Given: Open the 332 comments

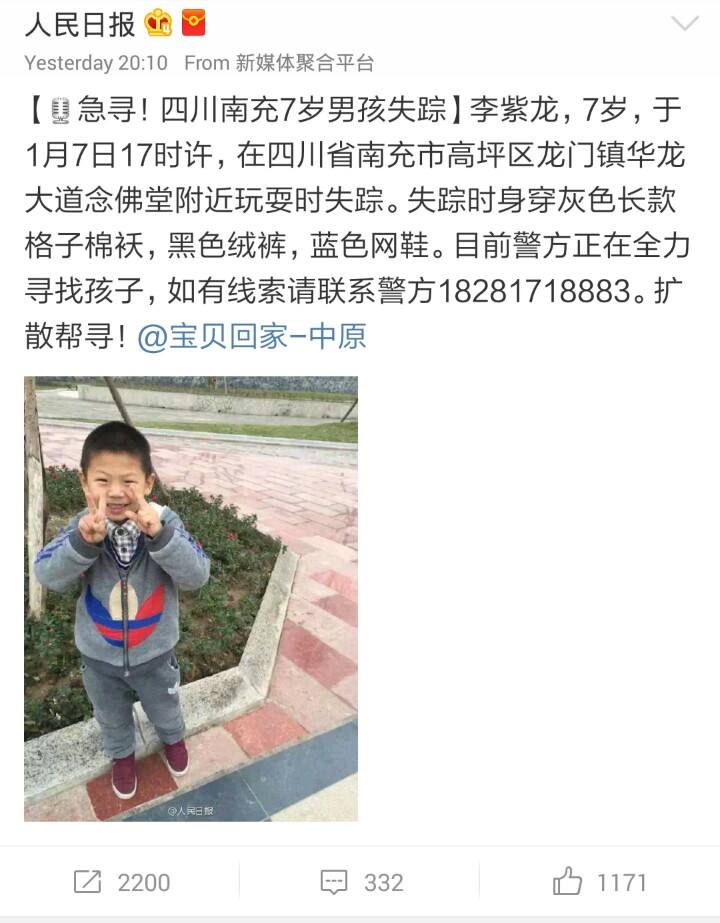Looking at the screenshot, I should pos(361,882).
